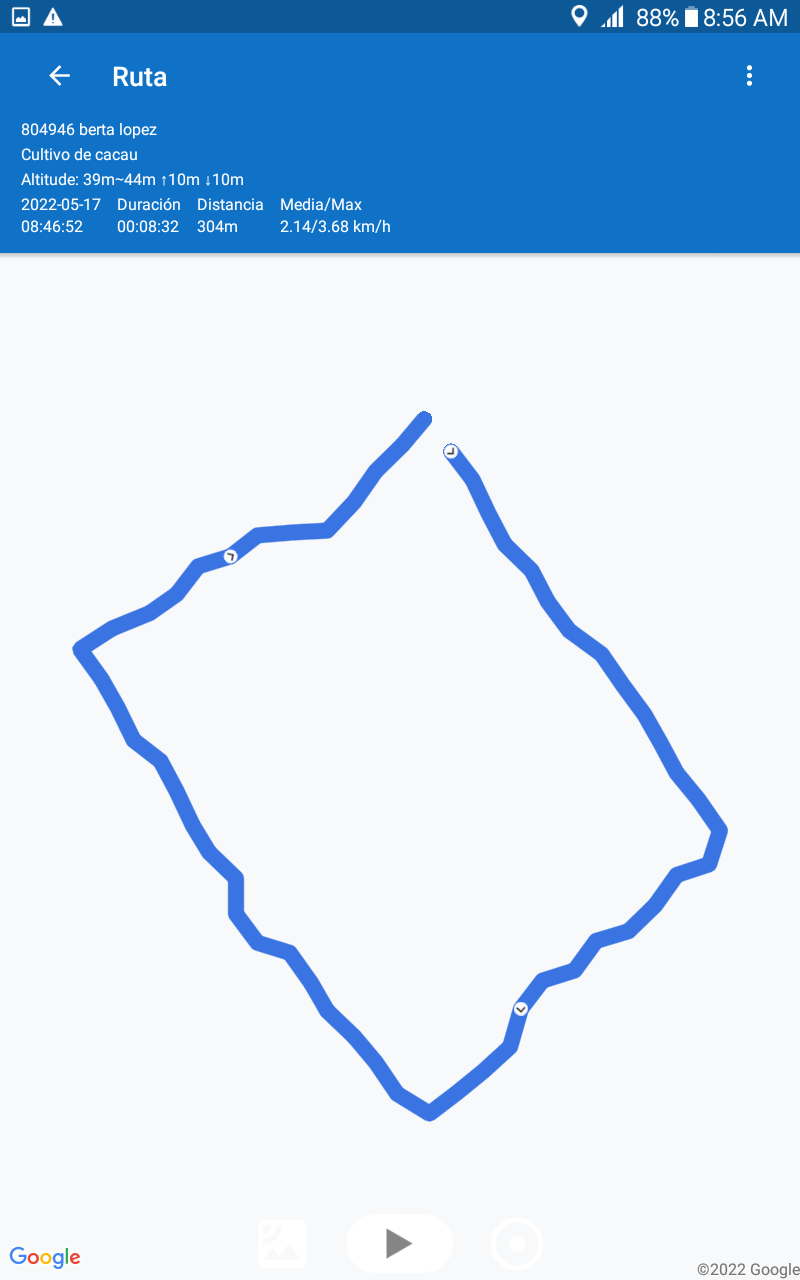The height and width of the screenshot is (1280, 800).
Task: Go back from the Ruta screen
Action: tap(60, 76)
